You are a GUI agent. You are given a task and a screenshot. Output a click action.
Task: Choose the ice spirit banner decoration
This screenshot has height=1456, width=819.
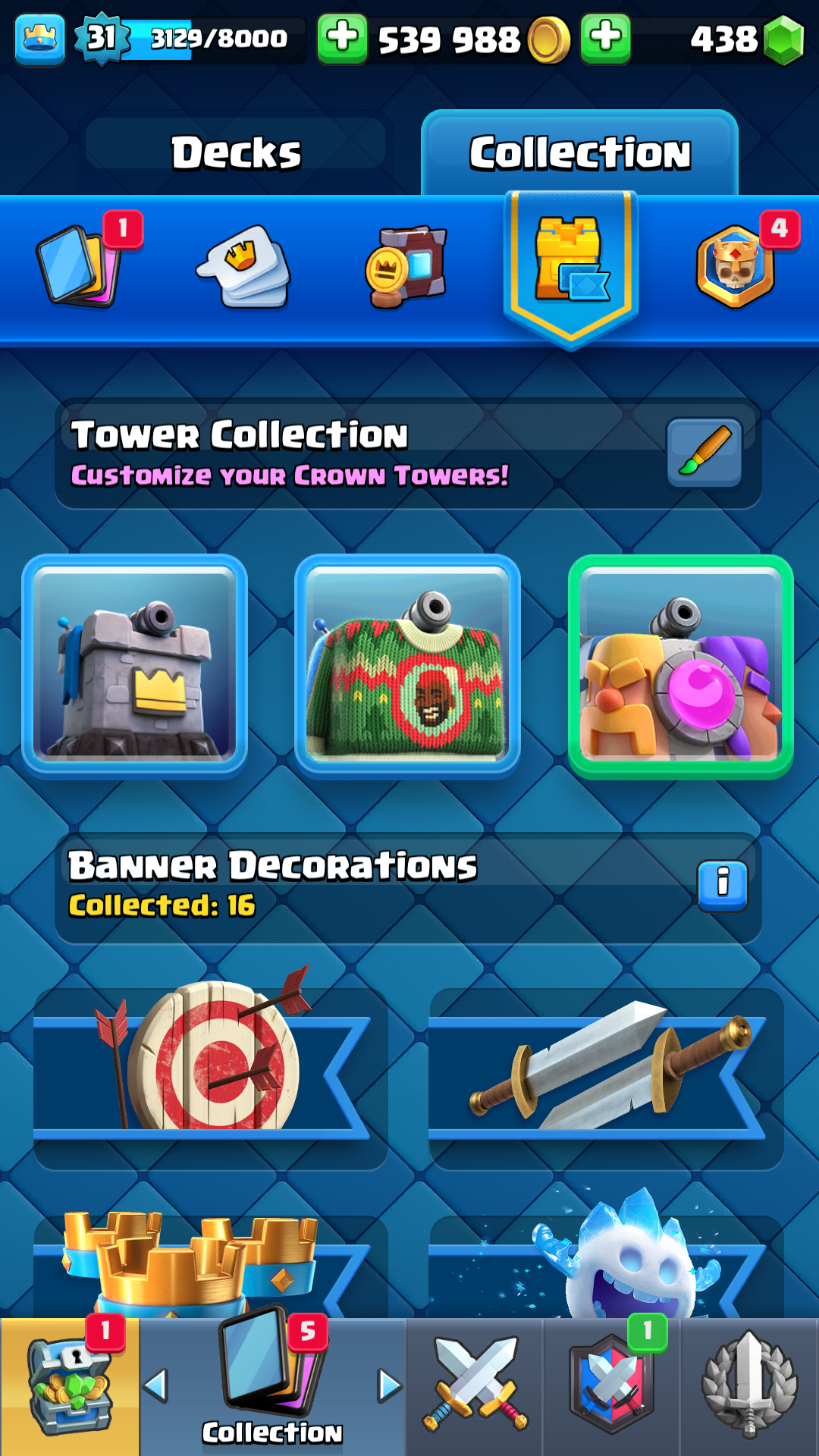pyautogui.click(x=606, y=1259)
